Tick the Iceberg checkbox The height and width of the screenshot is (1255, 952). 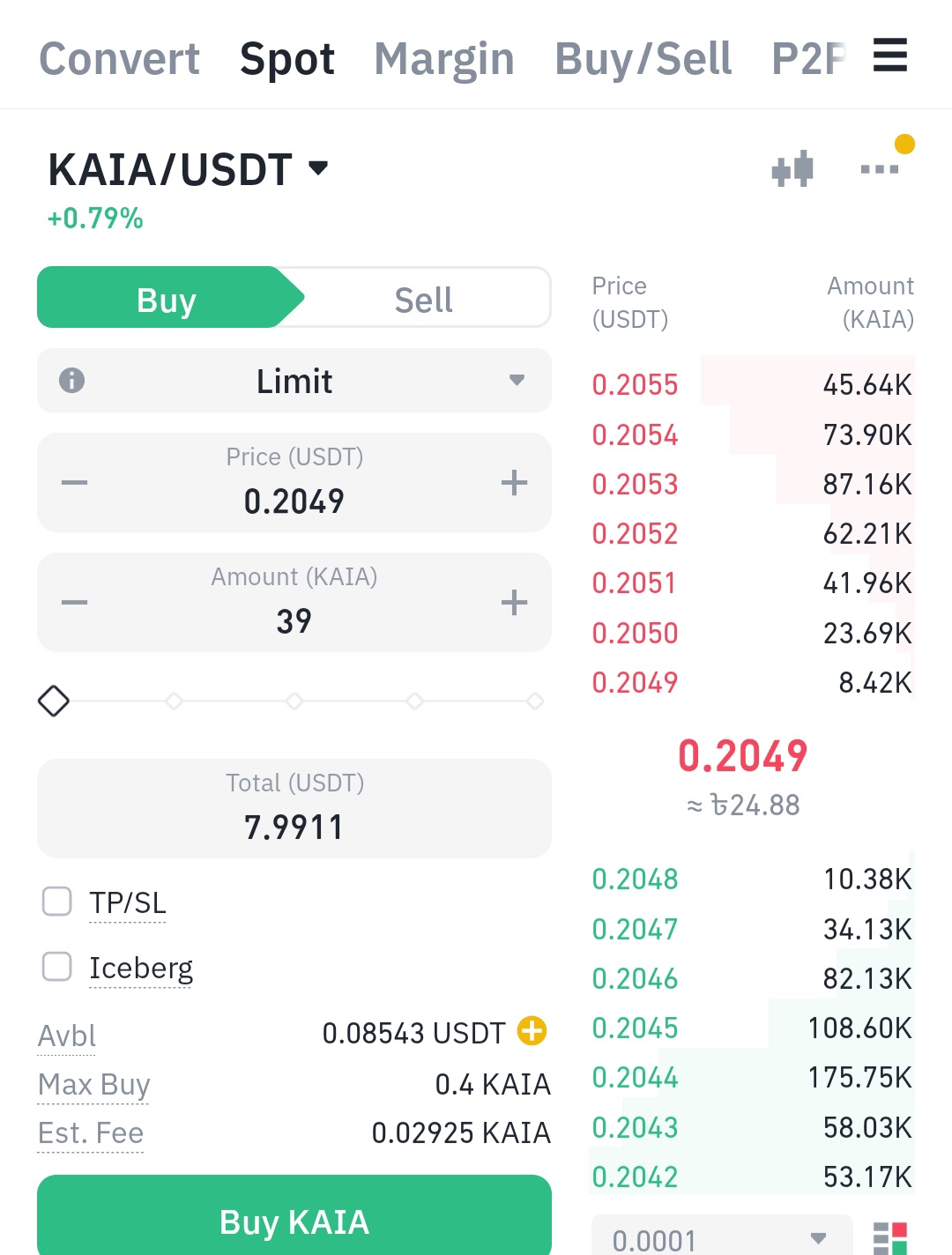click(58, 967)
